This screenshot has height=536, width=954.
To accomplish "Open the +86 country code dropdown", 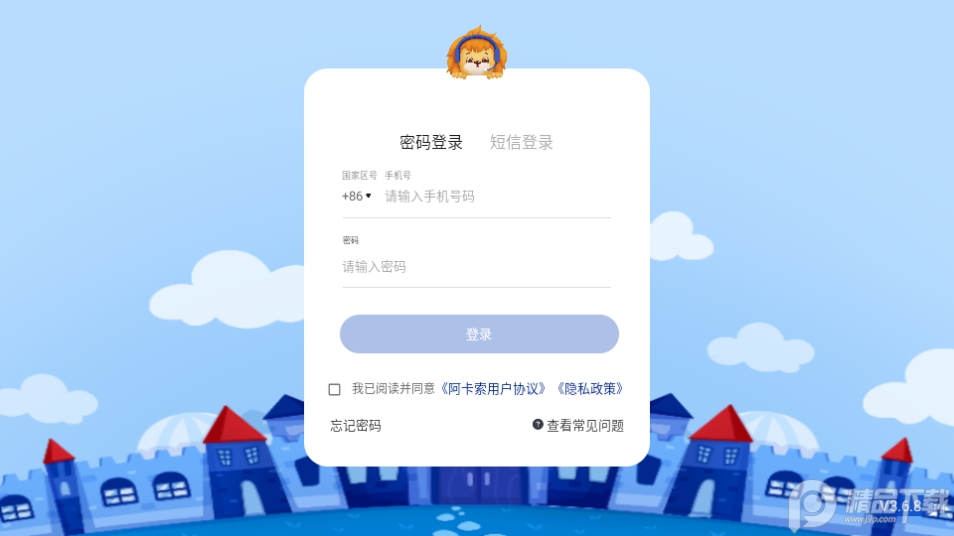I will (357, 196).
